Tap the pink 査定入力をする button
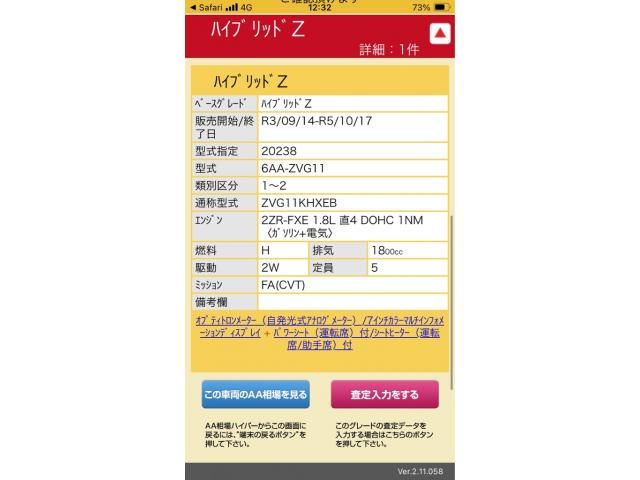This screenshot has width=640, height=480. tap(385, 394)
